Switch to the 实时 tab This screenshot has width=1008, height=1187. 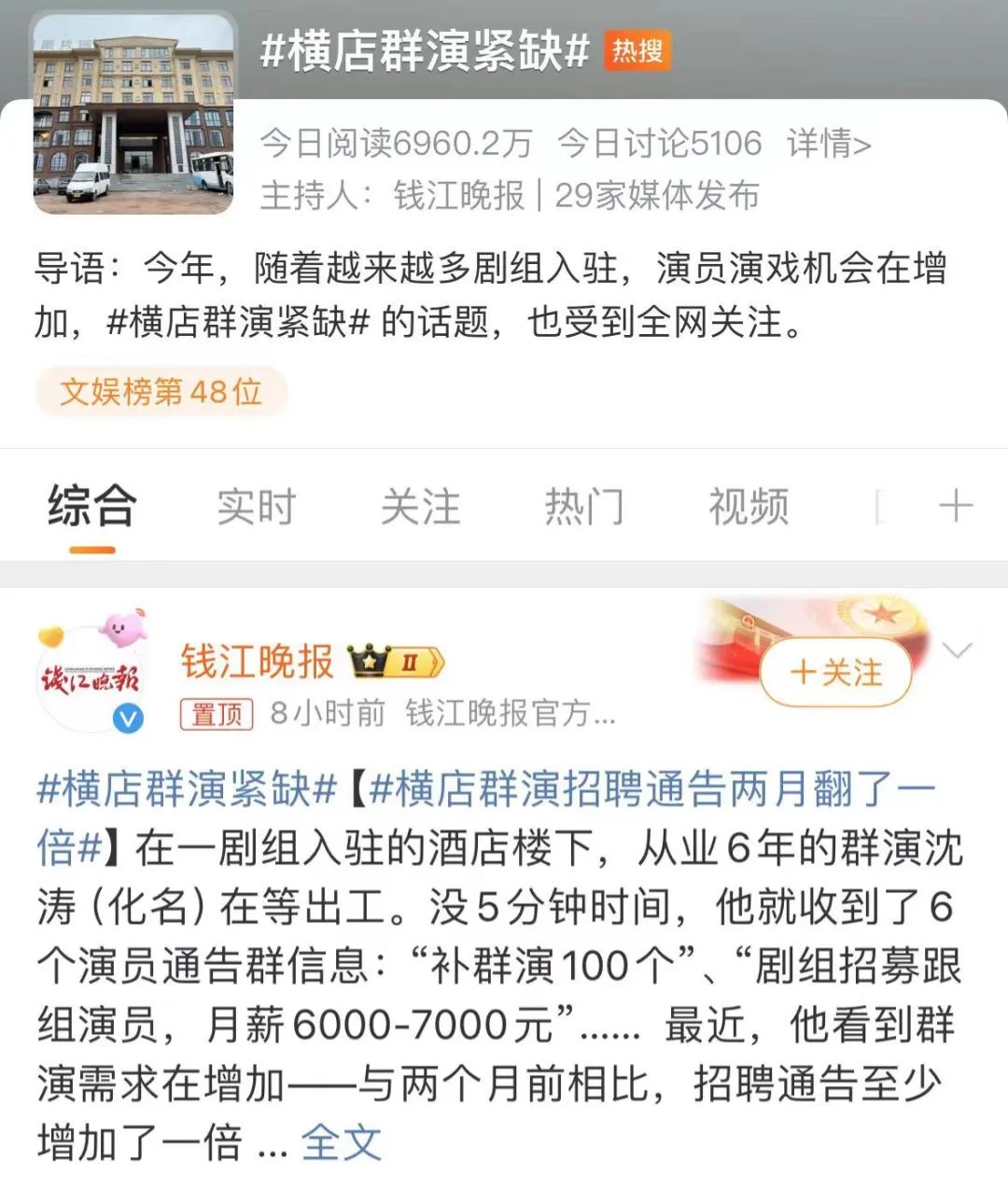click(x=256, y=508)
